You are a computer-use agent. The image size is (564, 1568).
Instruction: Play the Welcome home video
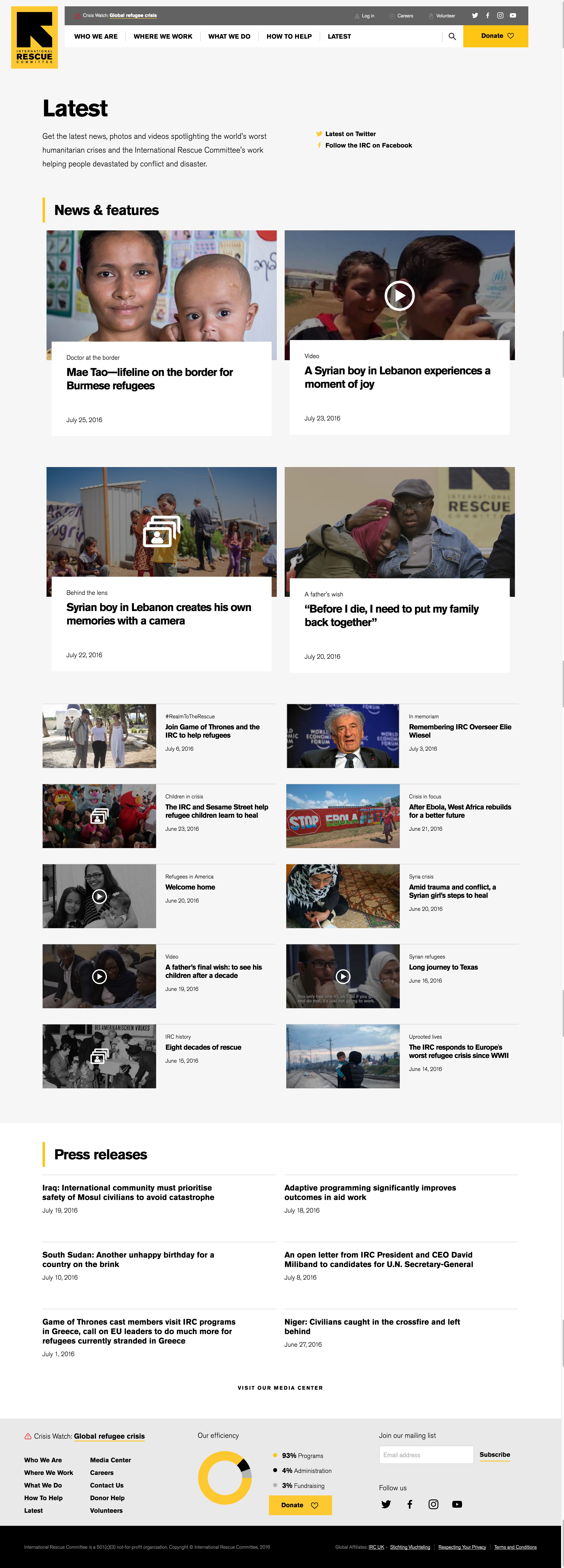99,896
